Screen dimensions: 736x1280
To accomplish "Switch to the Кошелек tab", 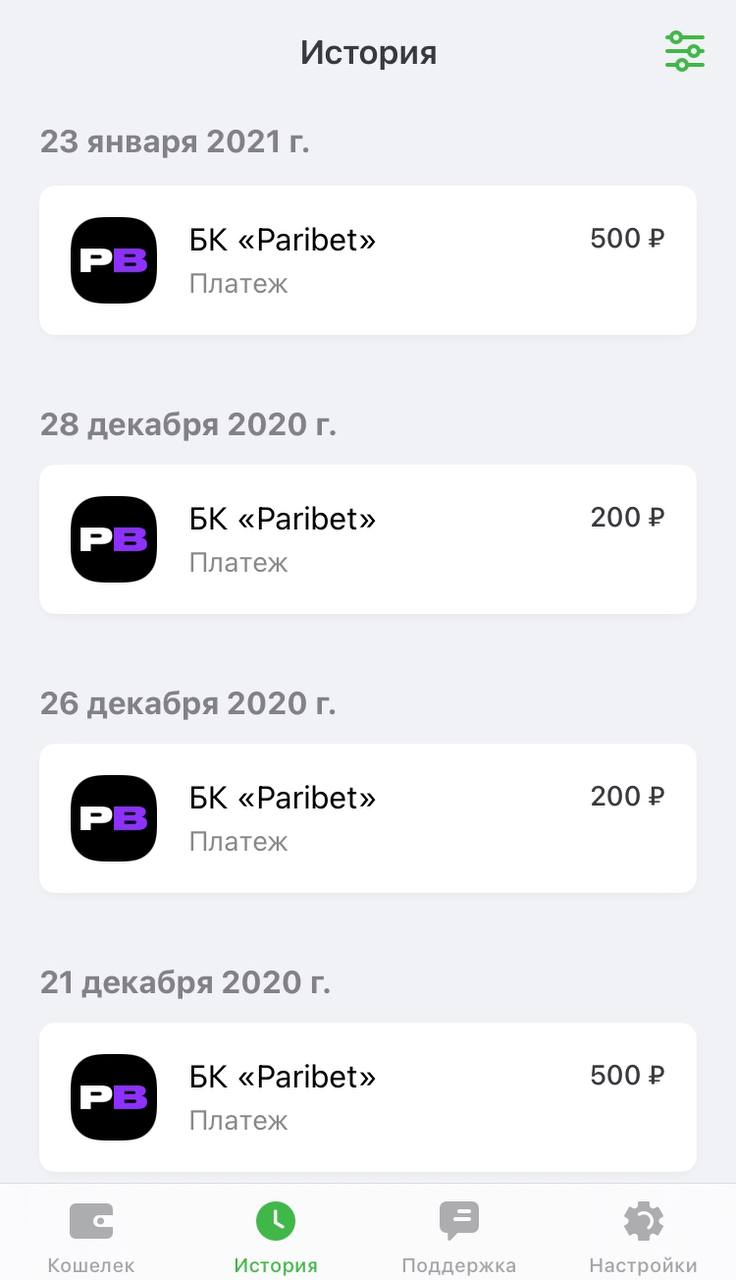I will [x=91, y=1236].
